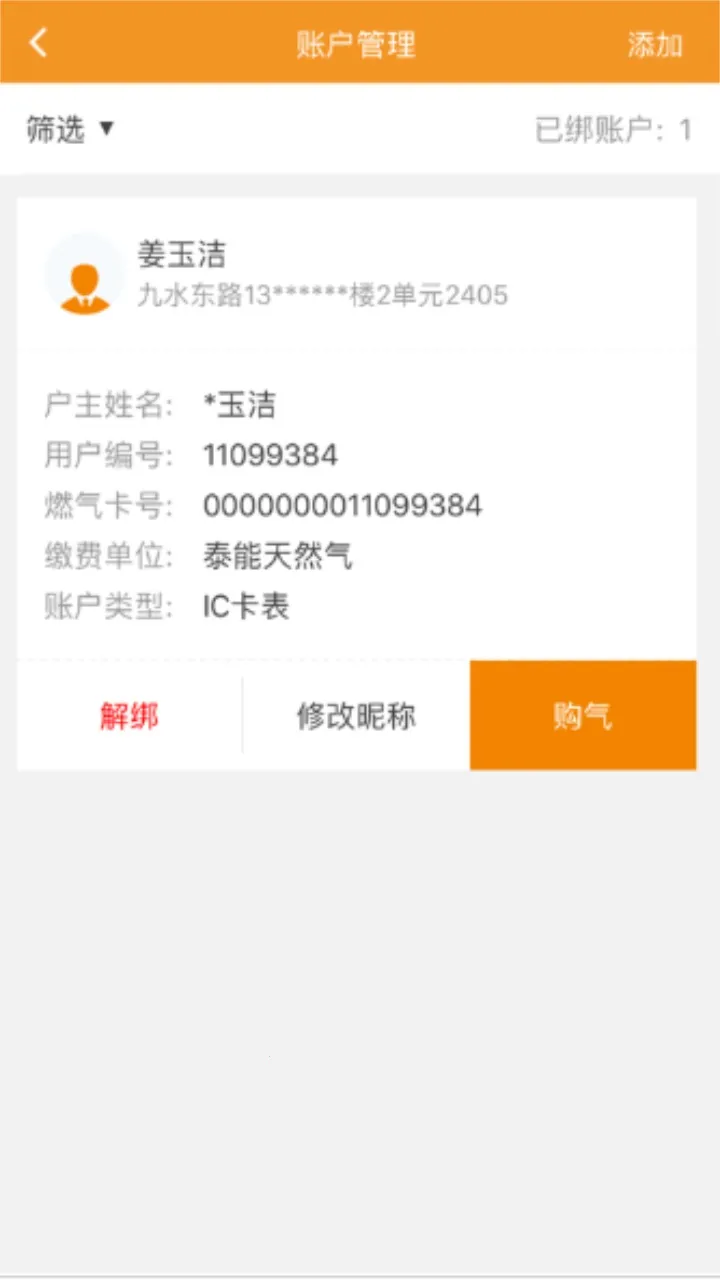The height and width of the screenshot is (1280, 720).
Task: Tap 修改昵称 to edit the nickname
Action: click(356, 714)
